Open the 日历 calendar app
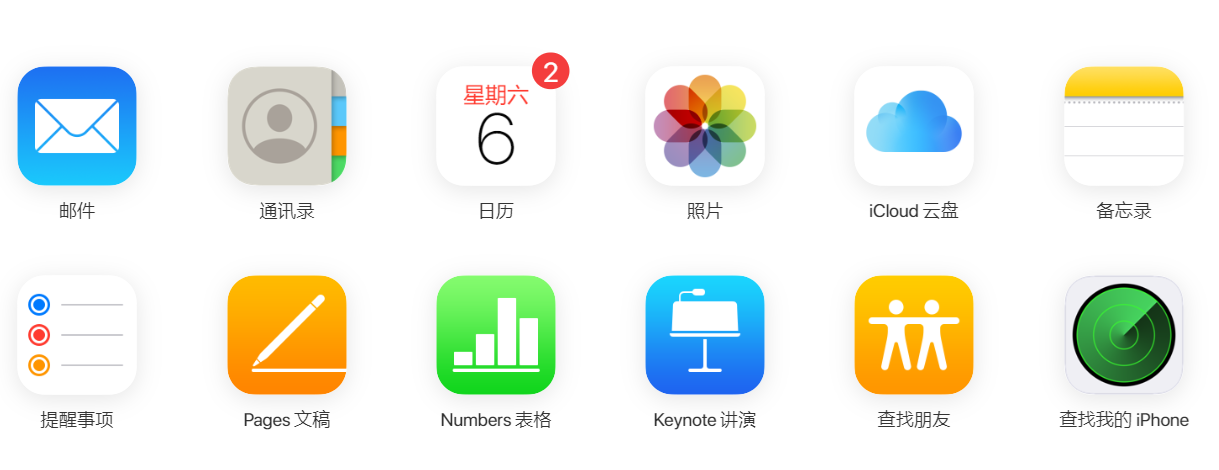Screen dimensions: 1219x470 click(x=496, y=126)
